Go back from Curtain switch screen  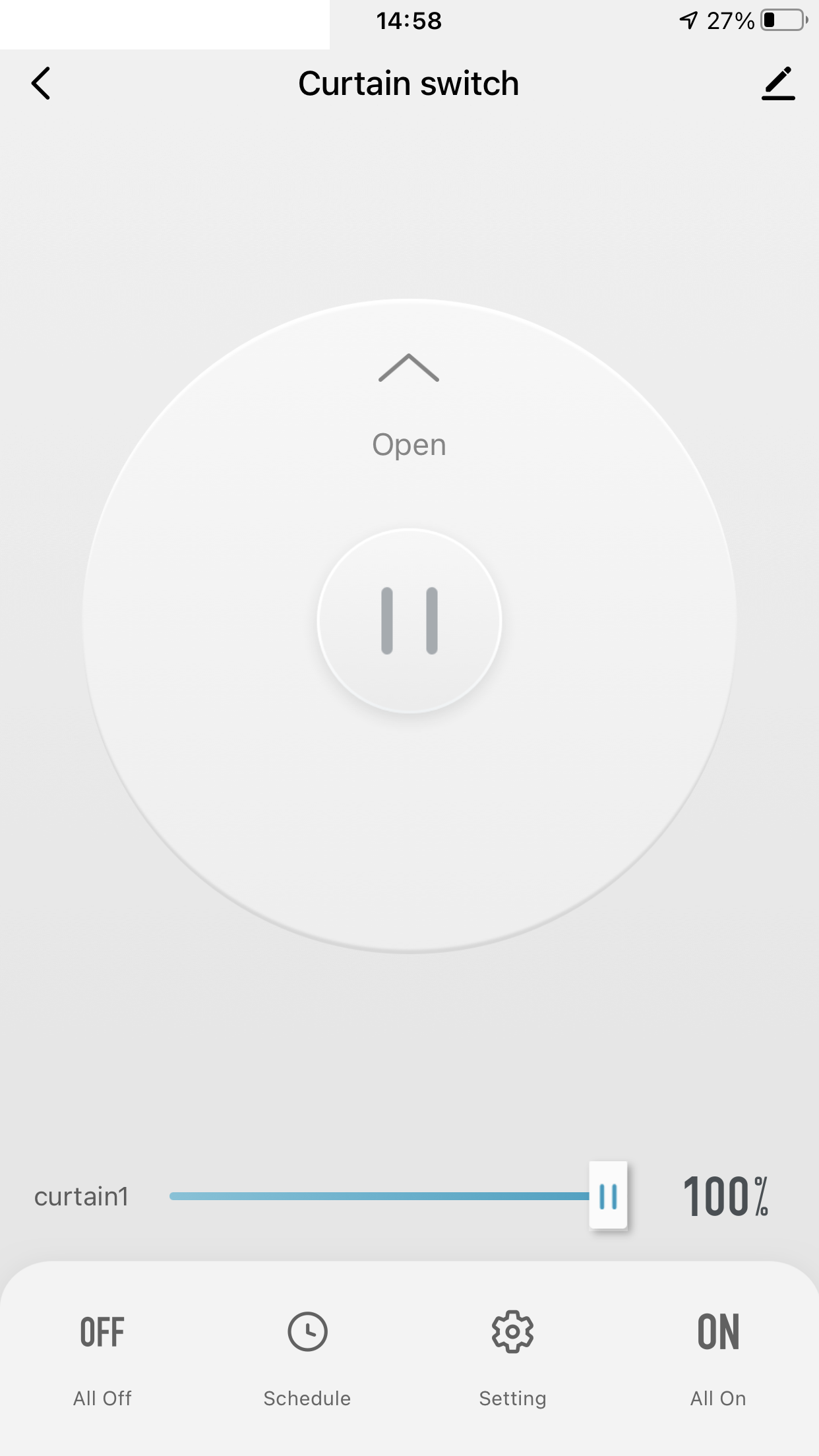[41, 84]
